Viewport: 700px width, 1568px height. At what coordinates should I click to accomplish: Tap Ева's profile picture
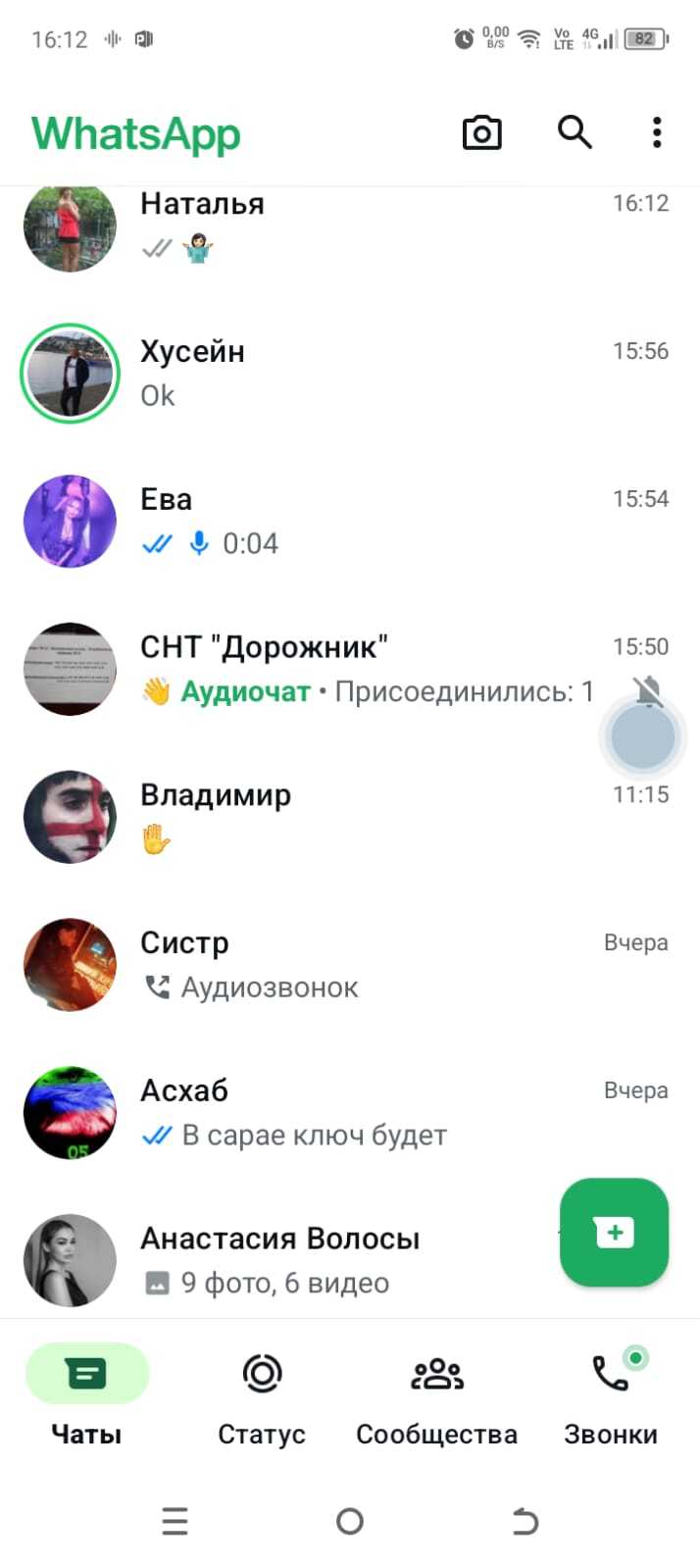coord(70,522)
